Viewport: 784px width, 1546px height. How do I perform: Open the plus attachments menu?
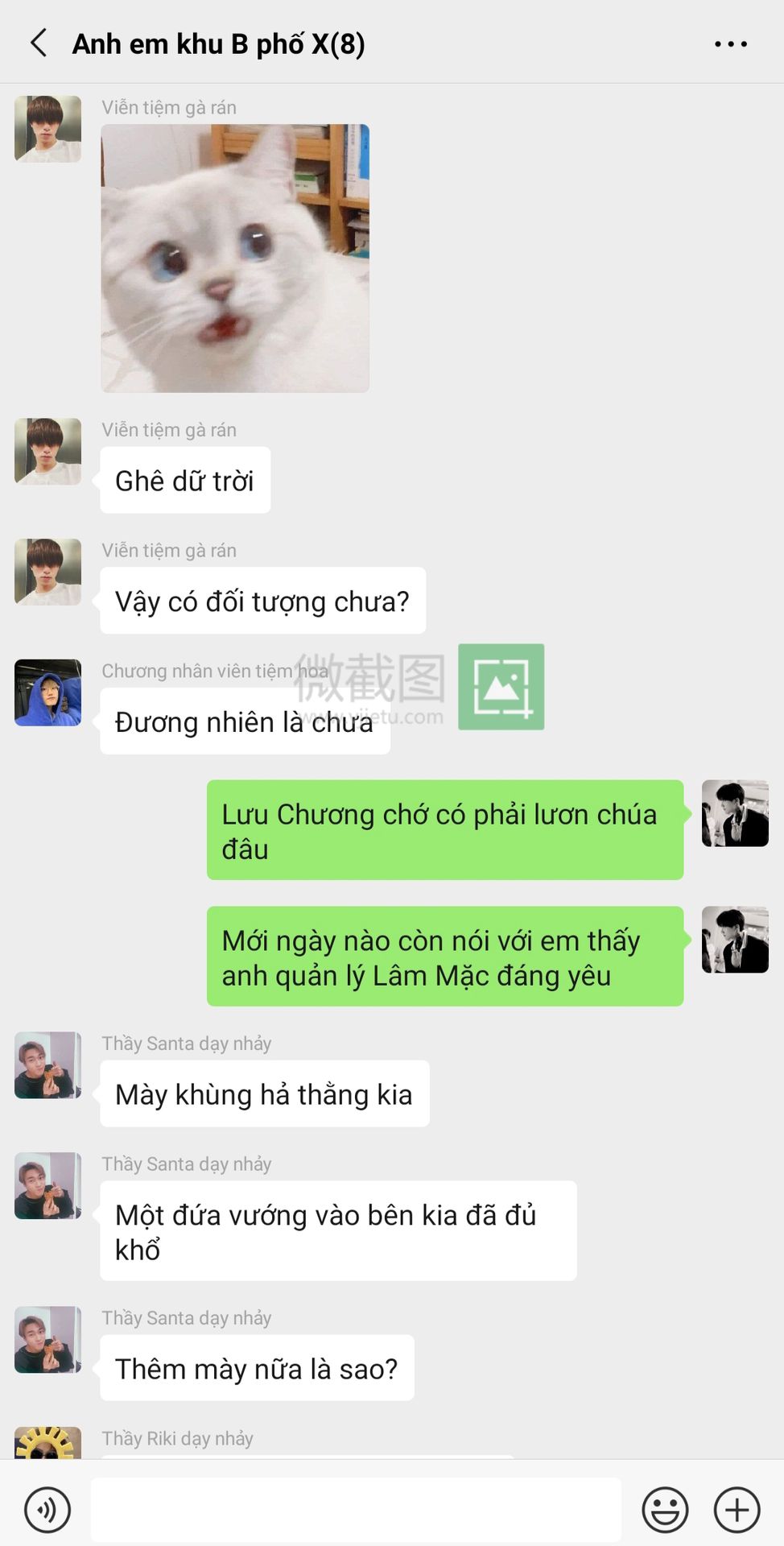click(x=737, y=1510)
